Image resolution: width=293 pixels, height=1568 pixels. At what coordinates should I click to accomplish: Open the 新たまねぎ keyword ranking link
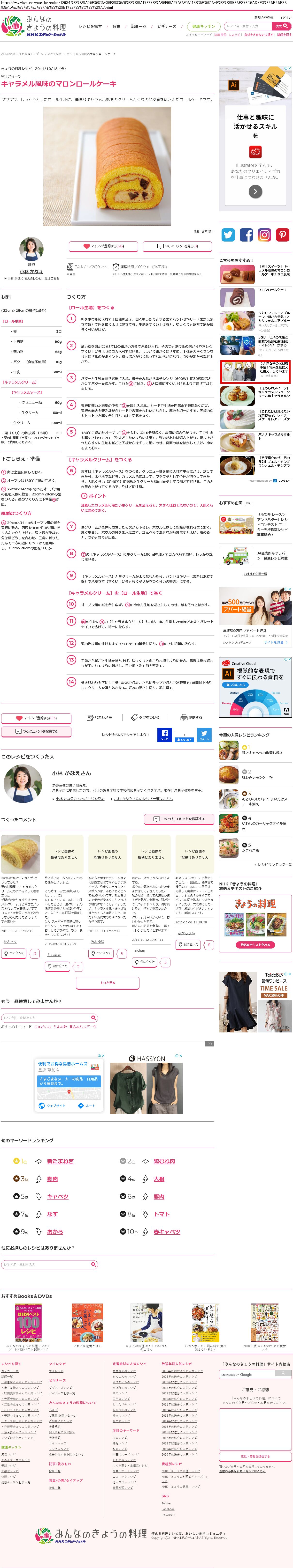coord(60,1161)
